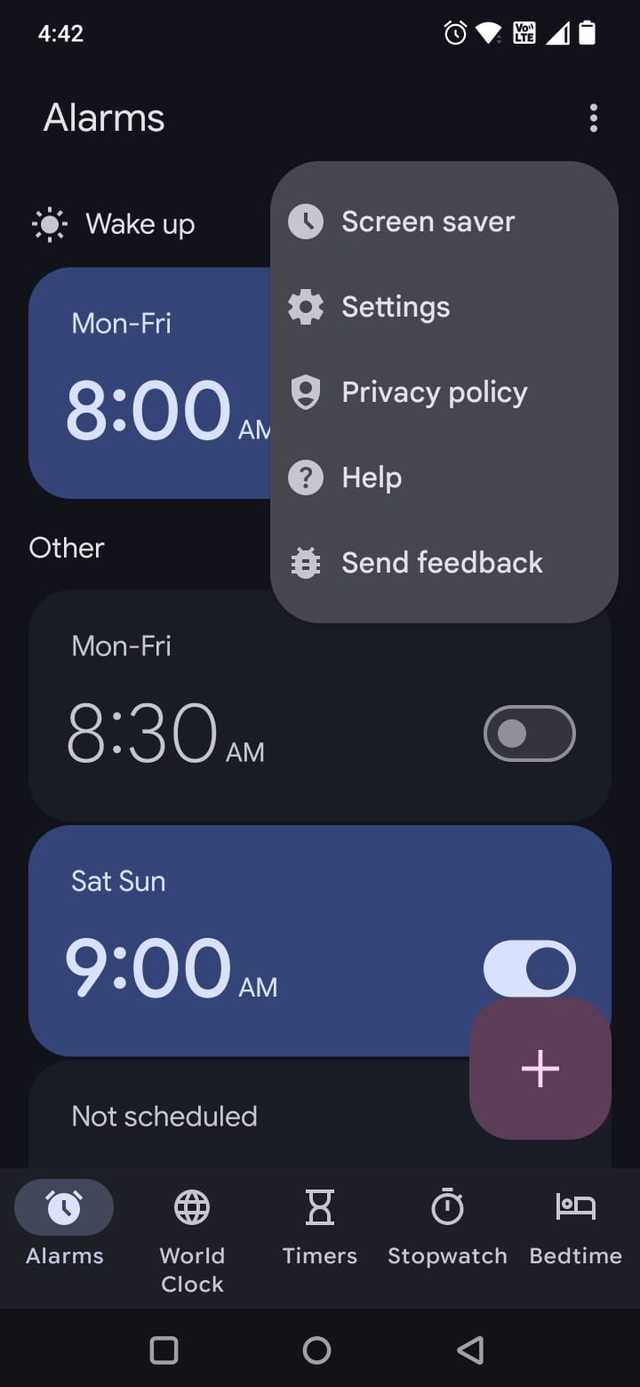Viewport: 640px width, 1387px height.
Task: Go to the home screen
Action: (317, 1350)
